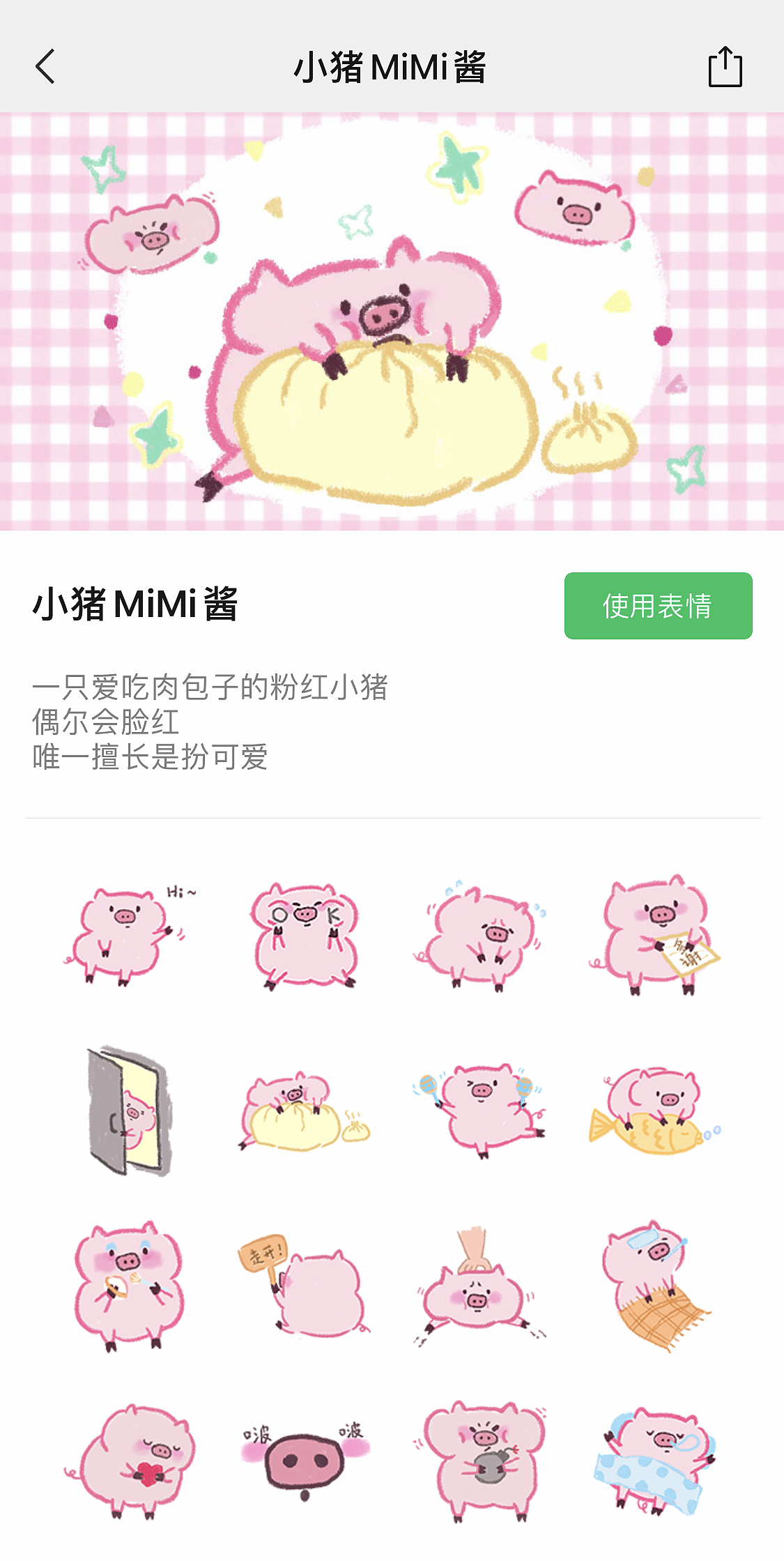Open the pig peeking behind door sticker
Viewport: 784px width, 1561px height.
[x=128, y=1111]
